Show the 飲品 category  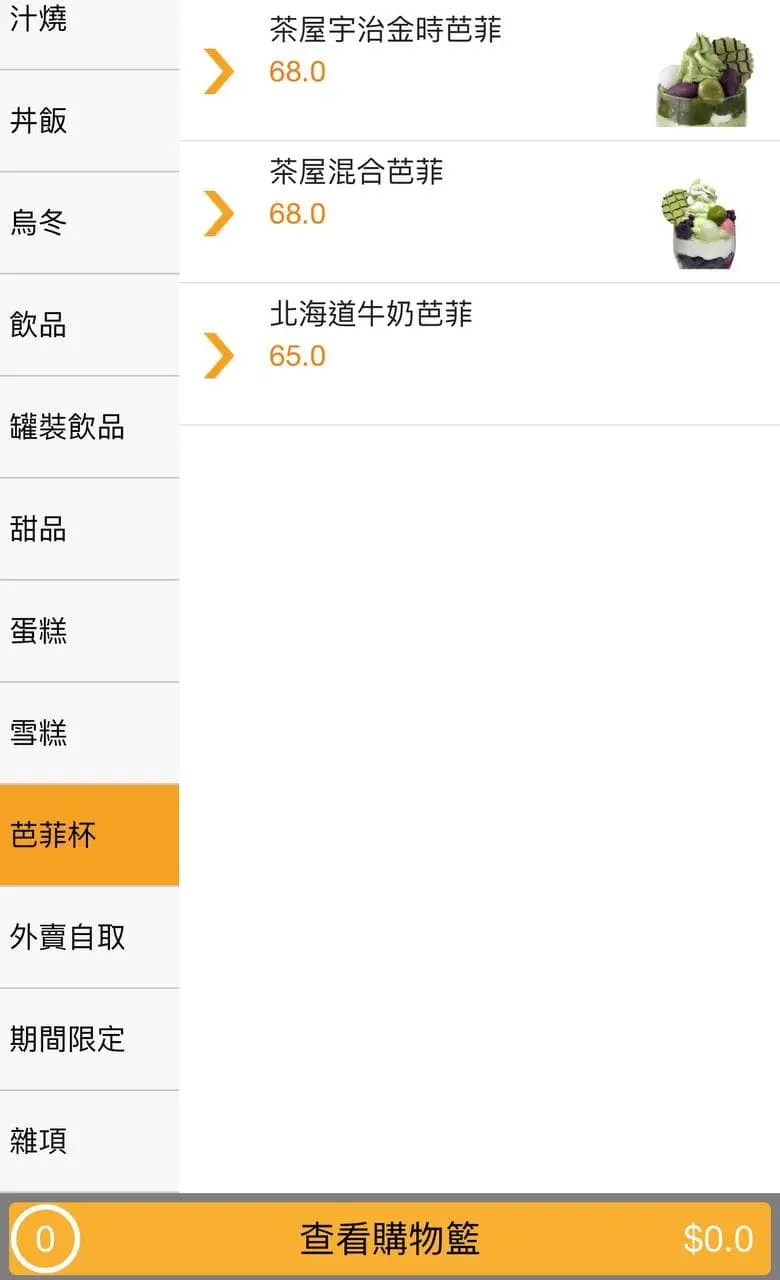pyautogui.click(x=89, y=325)
